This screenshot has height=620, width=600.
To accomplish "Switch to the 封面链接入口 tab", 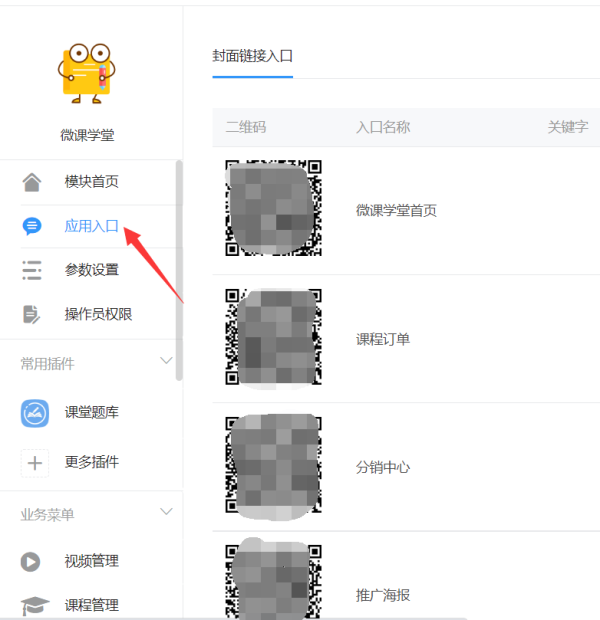I will (252, 56).
